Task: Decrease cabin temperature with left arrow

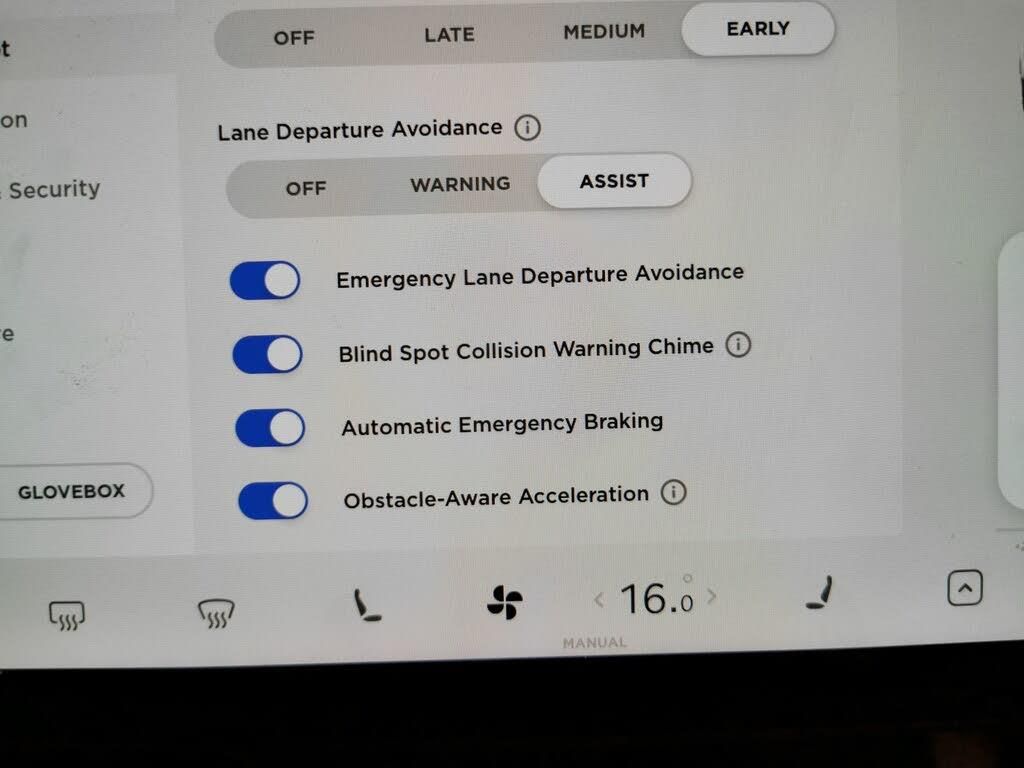Action: (x=599, y=600)
